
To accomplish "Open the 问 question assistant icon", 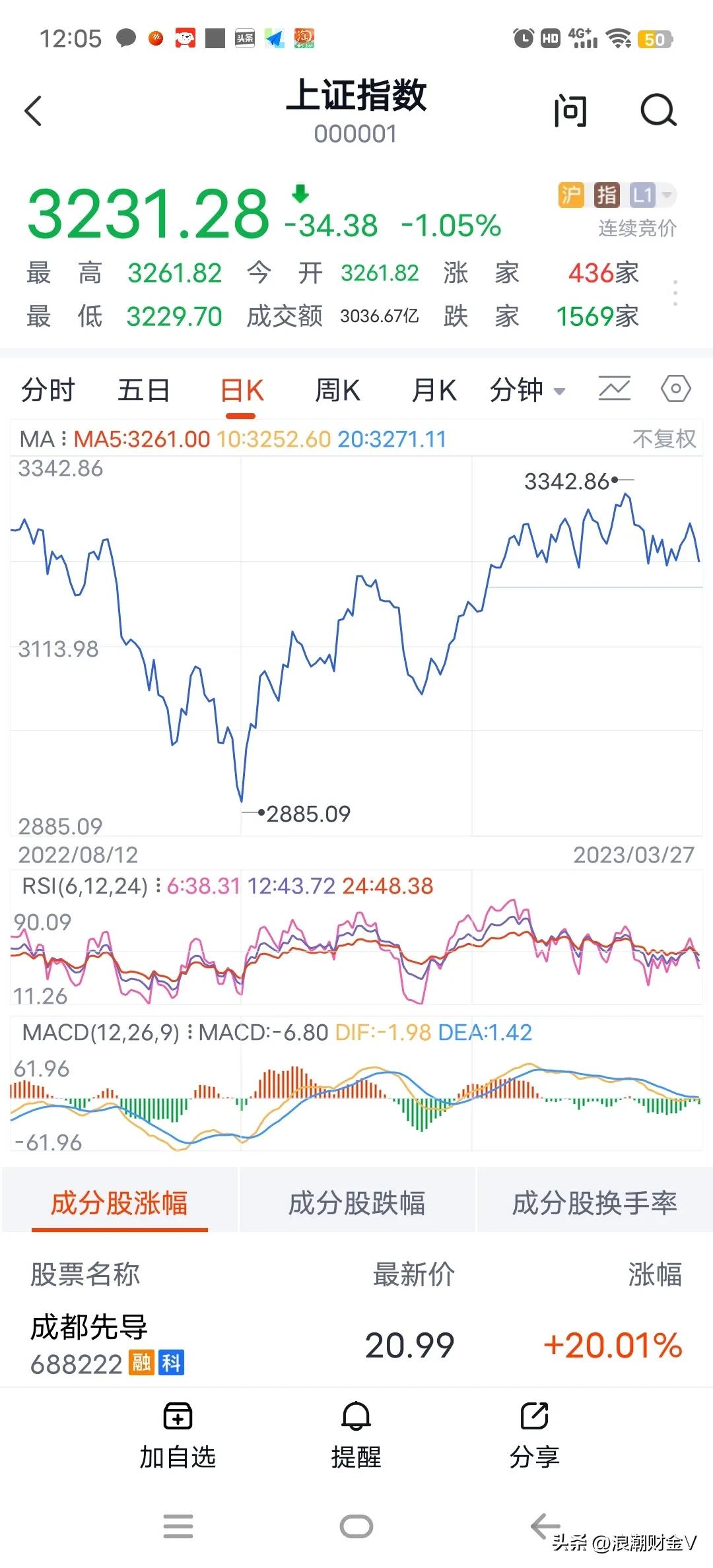I will point(570,111).
